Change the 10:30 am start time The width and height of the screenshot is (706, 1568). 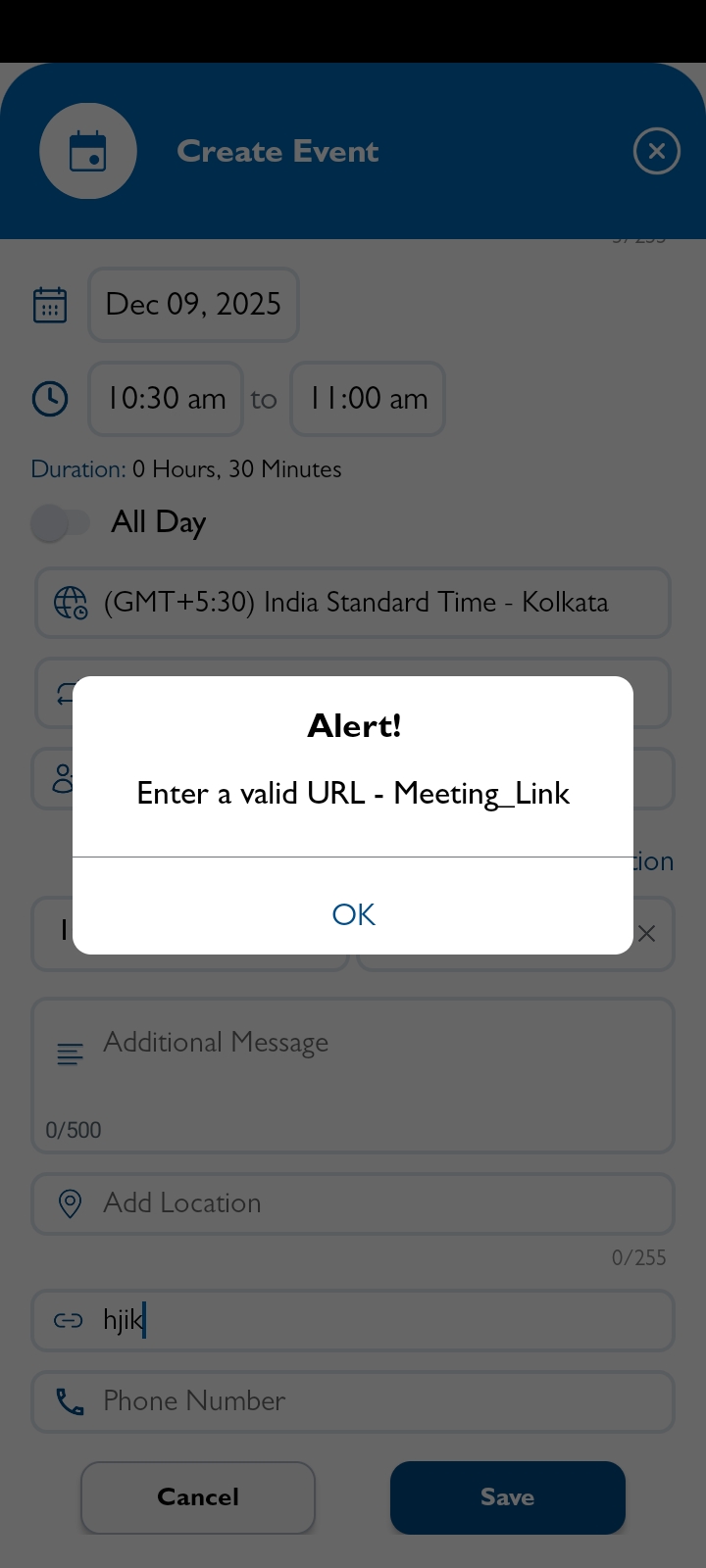(166, 399)
